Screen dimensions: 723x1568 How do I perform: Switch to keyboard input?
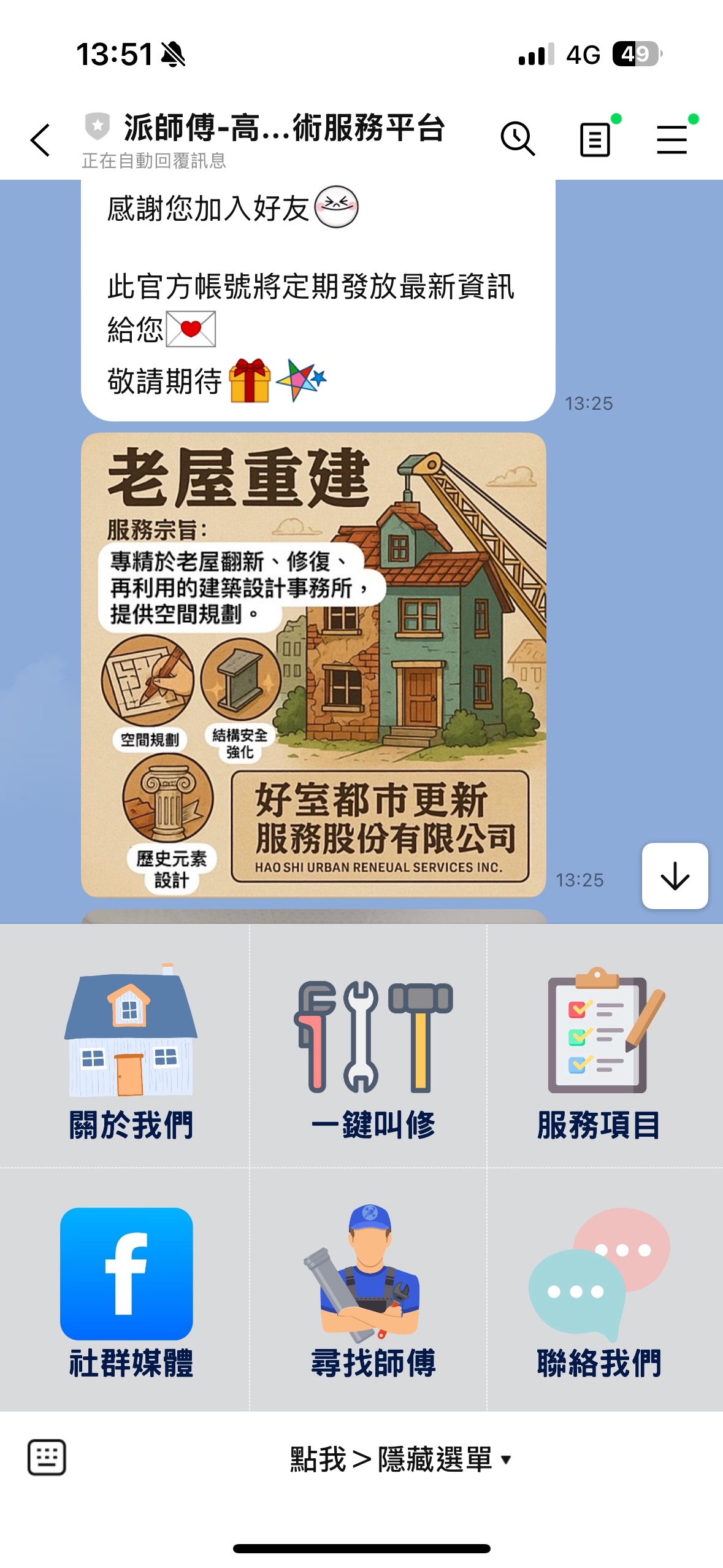(x=47, y=1457)
